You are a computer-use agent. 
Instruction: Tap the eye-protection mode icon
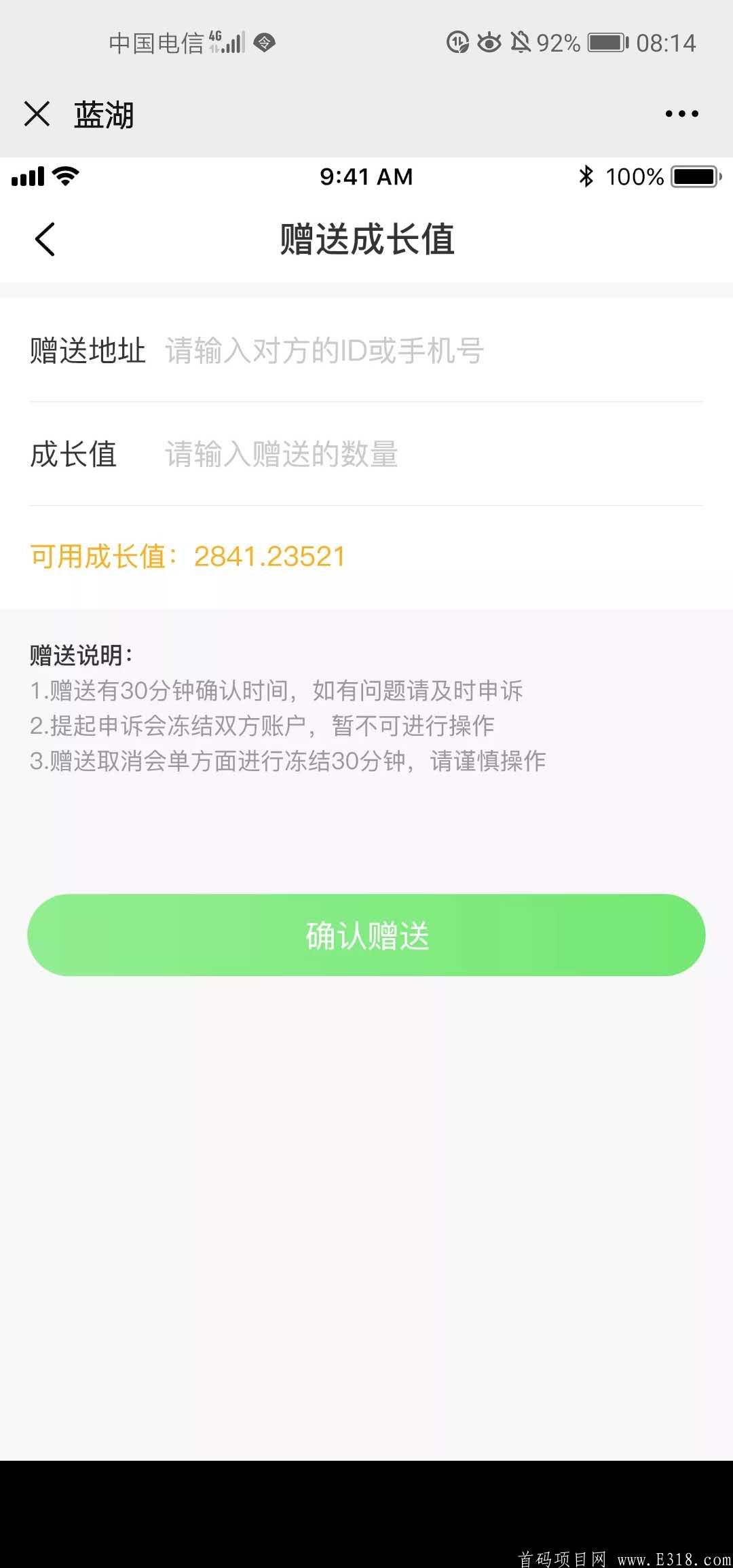pyautogui.click(x=490, y=42)
